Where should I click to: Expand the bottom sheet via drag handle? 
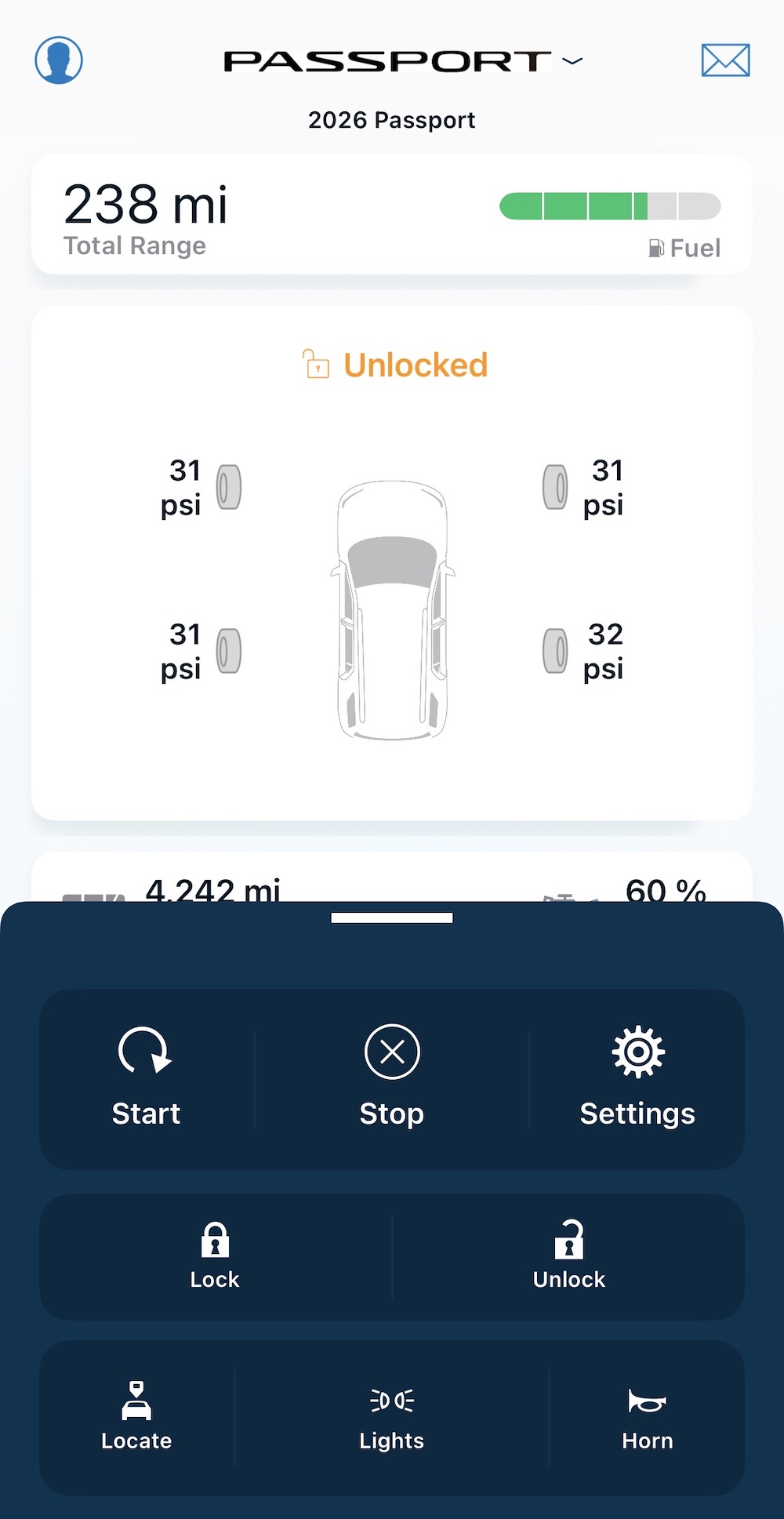(x=392, y=918)
